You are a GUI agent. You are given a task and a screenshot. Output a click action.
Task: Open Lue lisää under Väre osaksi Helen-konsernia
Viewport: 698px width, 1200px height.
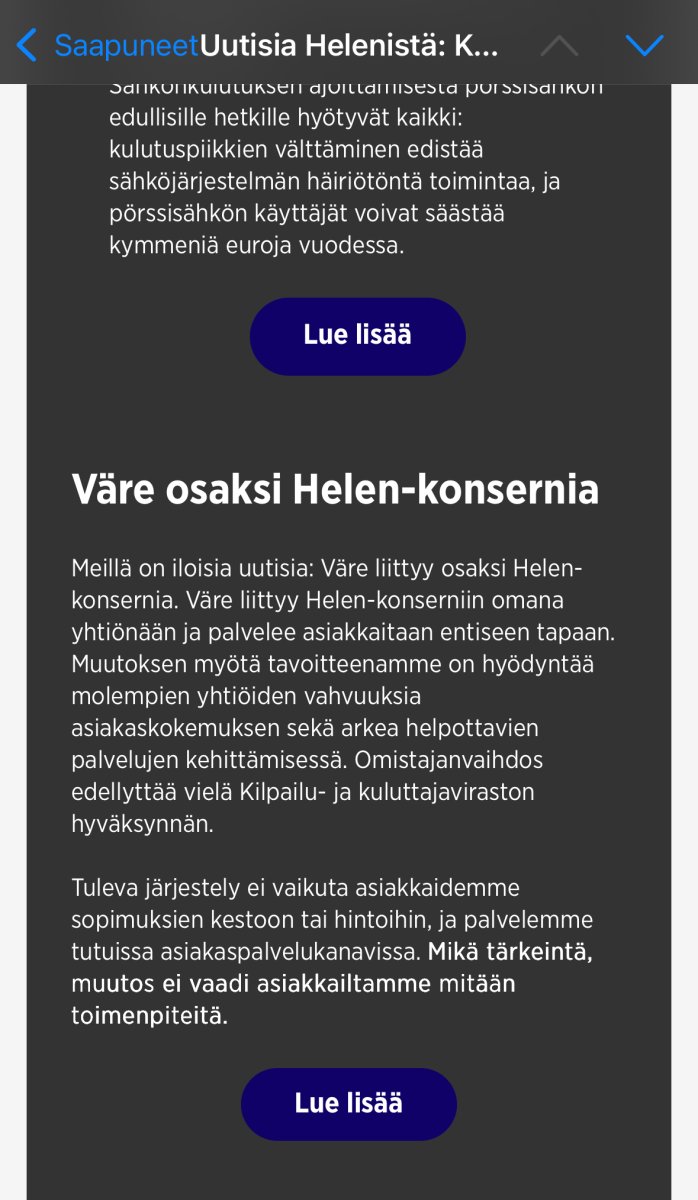coord(348,1104)
